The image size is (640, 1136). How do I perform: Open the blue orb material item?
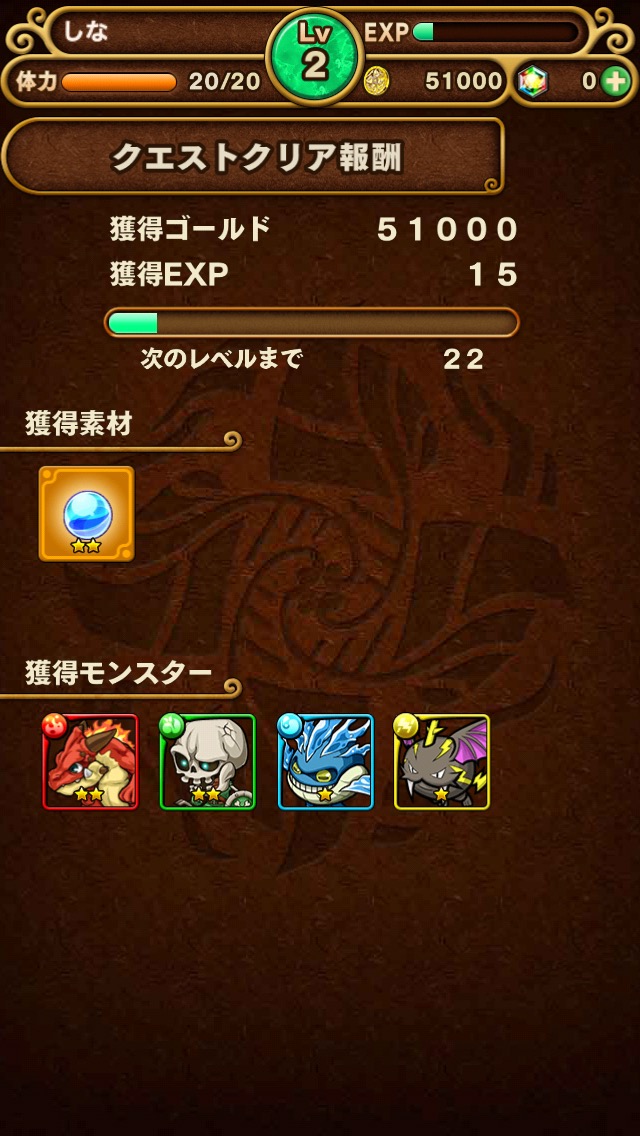coord(87,514)
